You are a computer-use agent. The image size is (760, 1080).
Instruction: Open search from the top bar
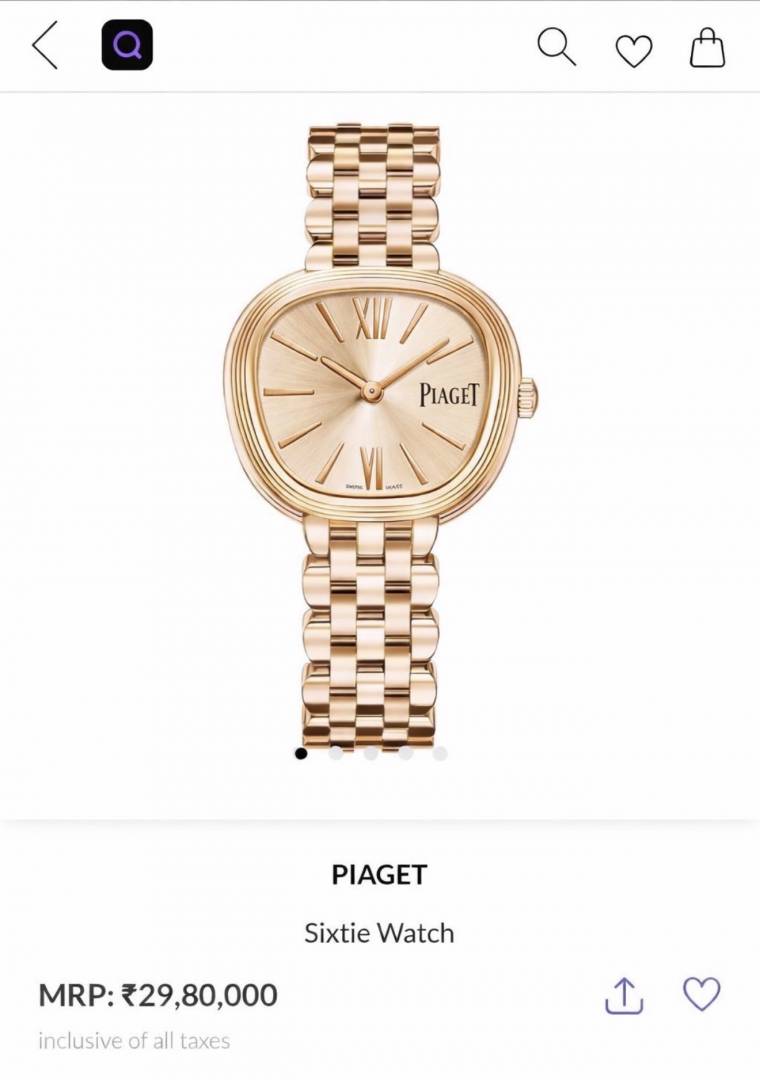pyautogui.click(x=556, y=46)
